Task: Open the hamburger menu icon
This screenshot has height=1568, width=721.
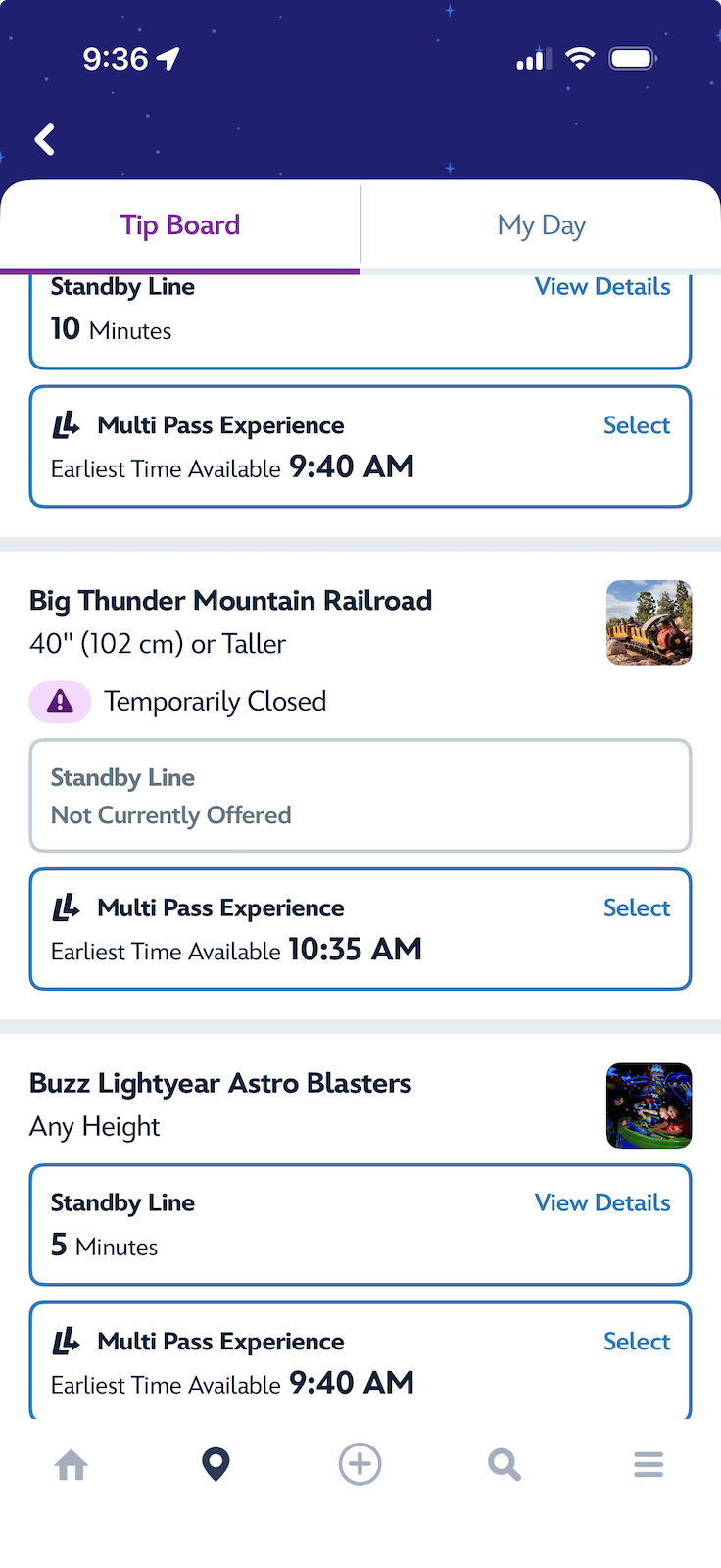Action: tap(649, 1464)
